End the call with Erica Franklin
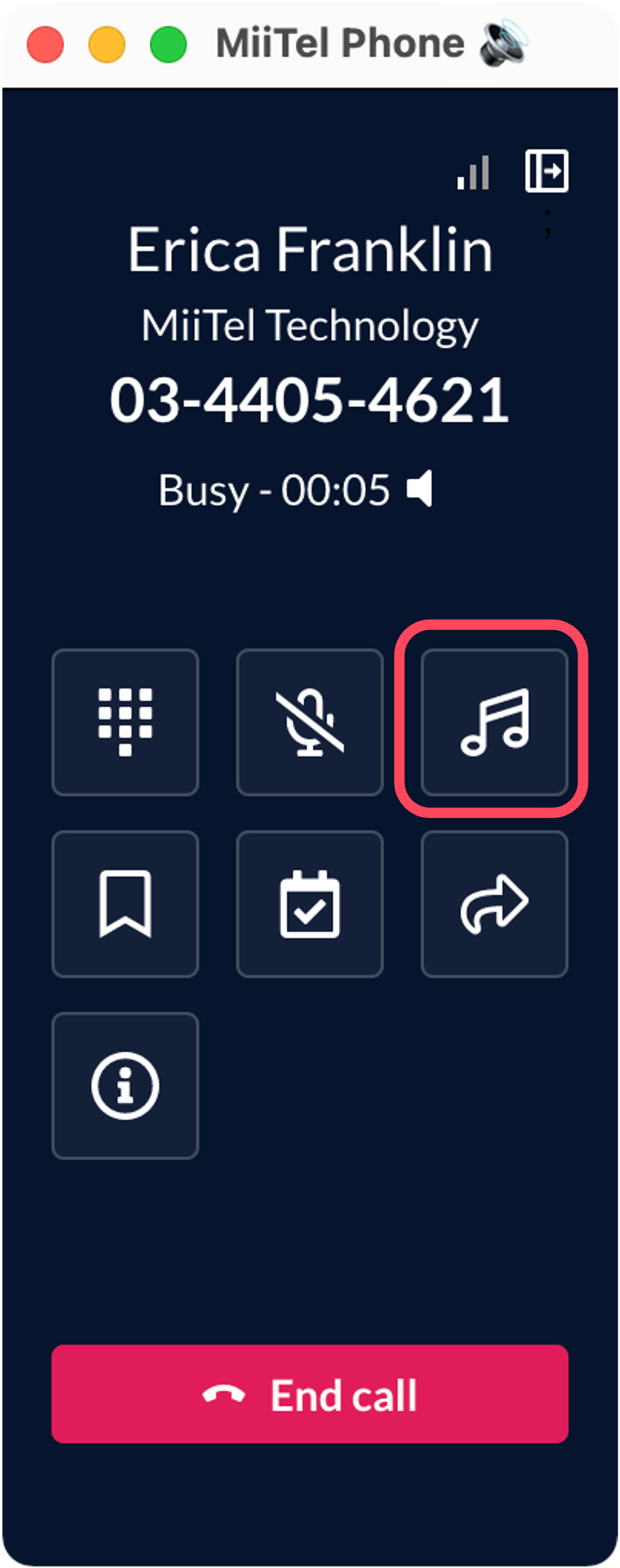Image resolution: width=620 pixels, height=1568 pixels. pos(309,1394)
